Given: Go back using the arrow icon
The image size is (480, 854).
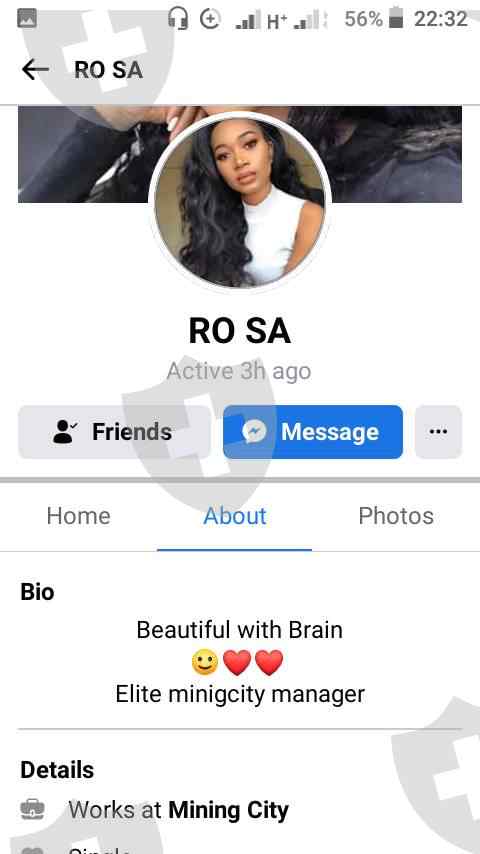Looking at the screenshot, I should [x=35, y=70].
